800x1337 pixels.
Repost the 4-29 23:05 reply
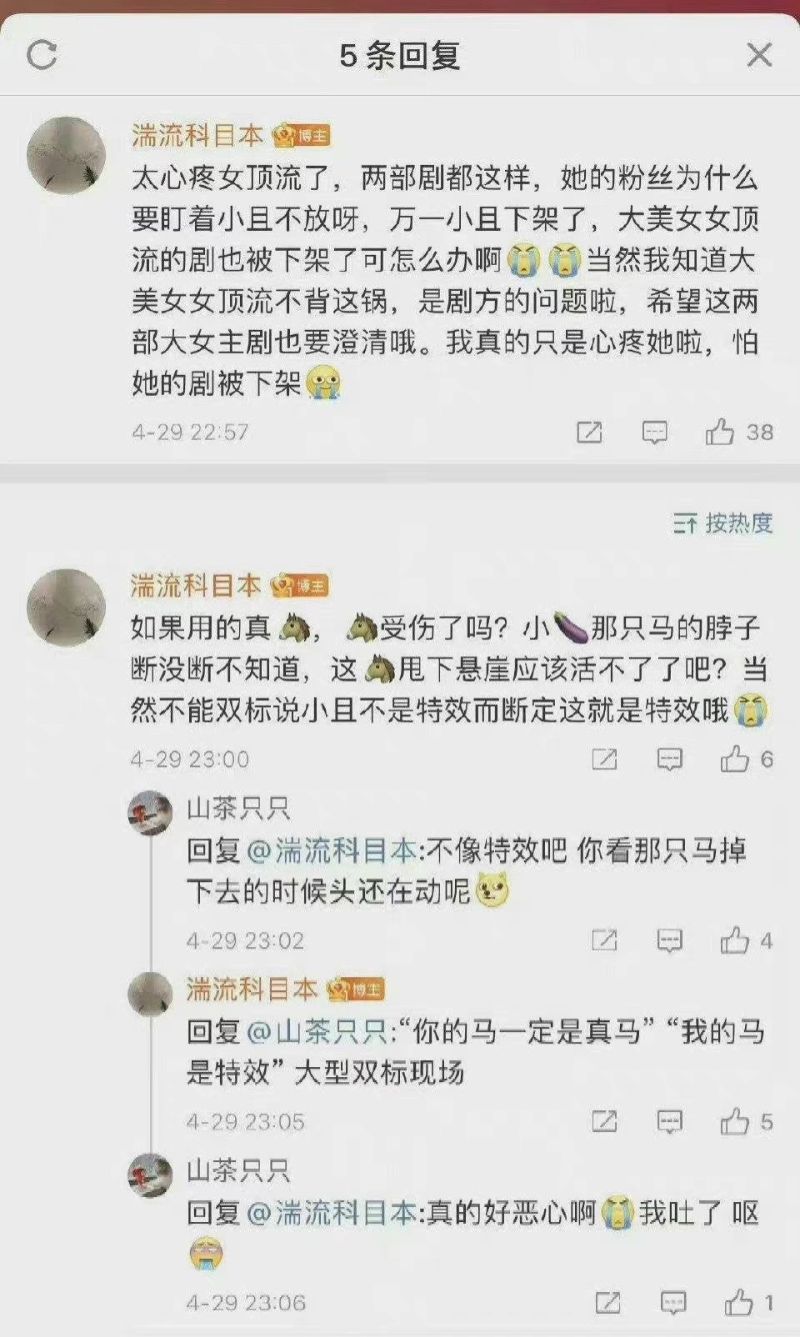(x=604, y=1122)
